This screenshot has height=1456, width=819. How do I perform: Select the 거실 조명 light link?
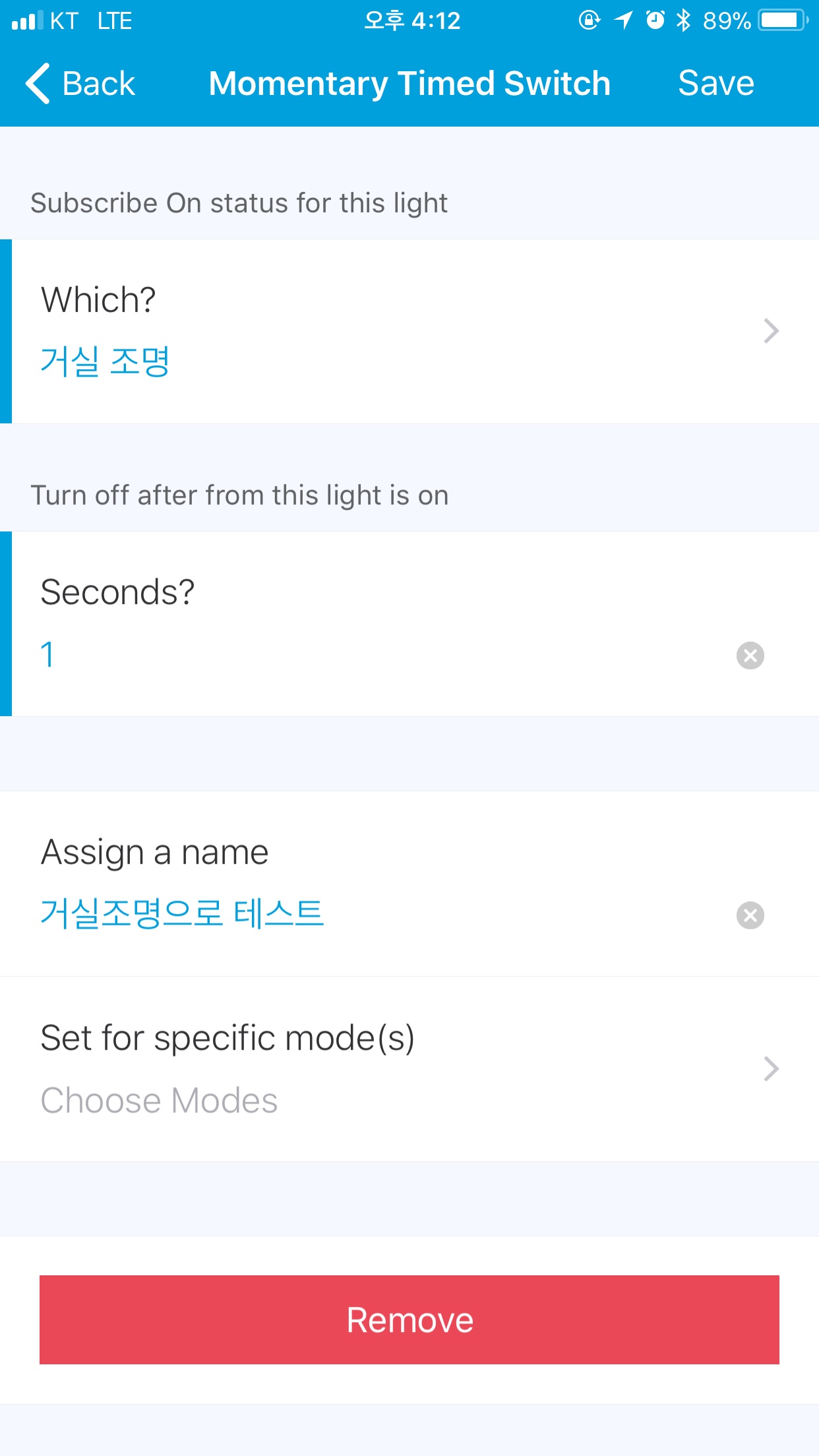[x=106, y=361]
